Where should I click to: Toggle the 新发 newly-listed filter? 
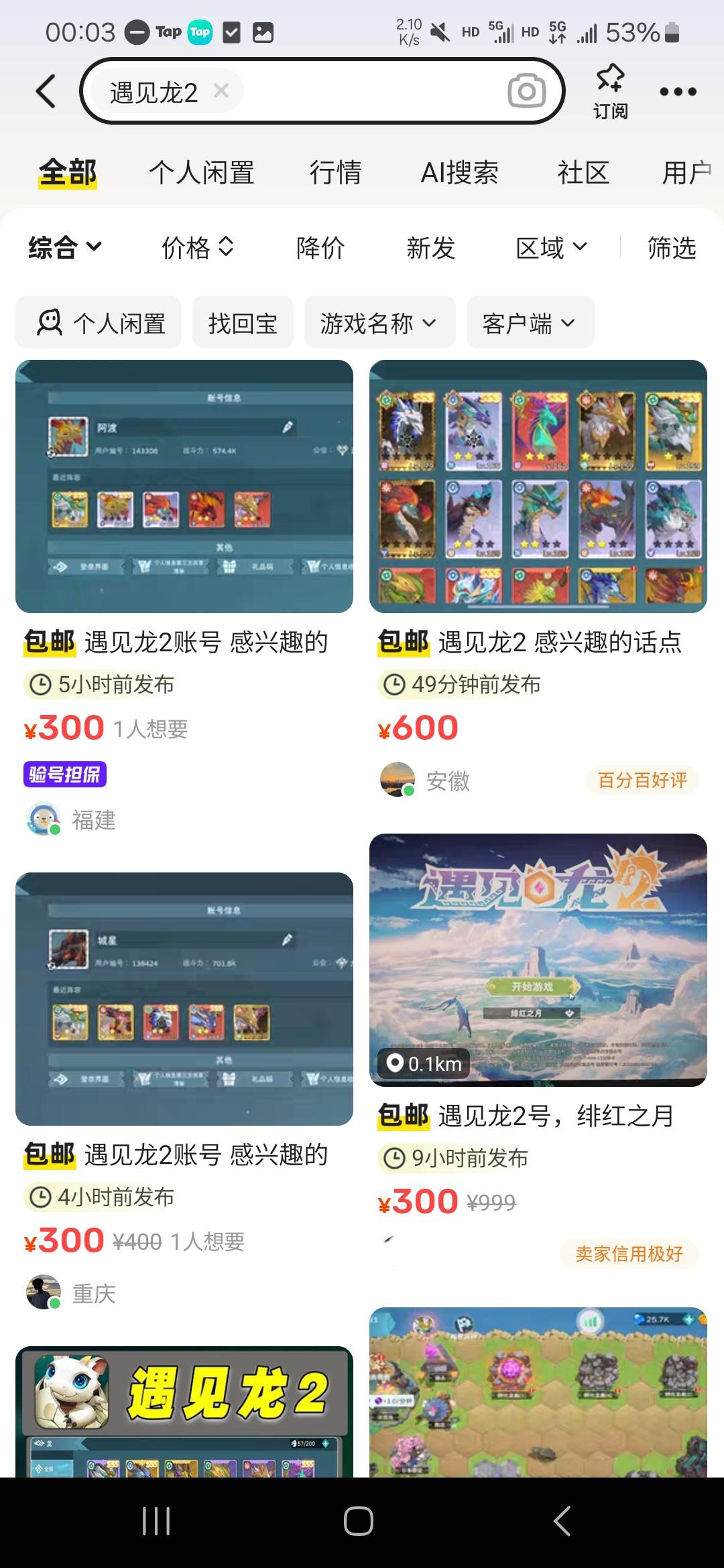[x=432, y=248]
